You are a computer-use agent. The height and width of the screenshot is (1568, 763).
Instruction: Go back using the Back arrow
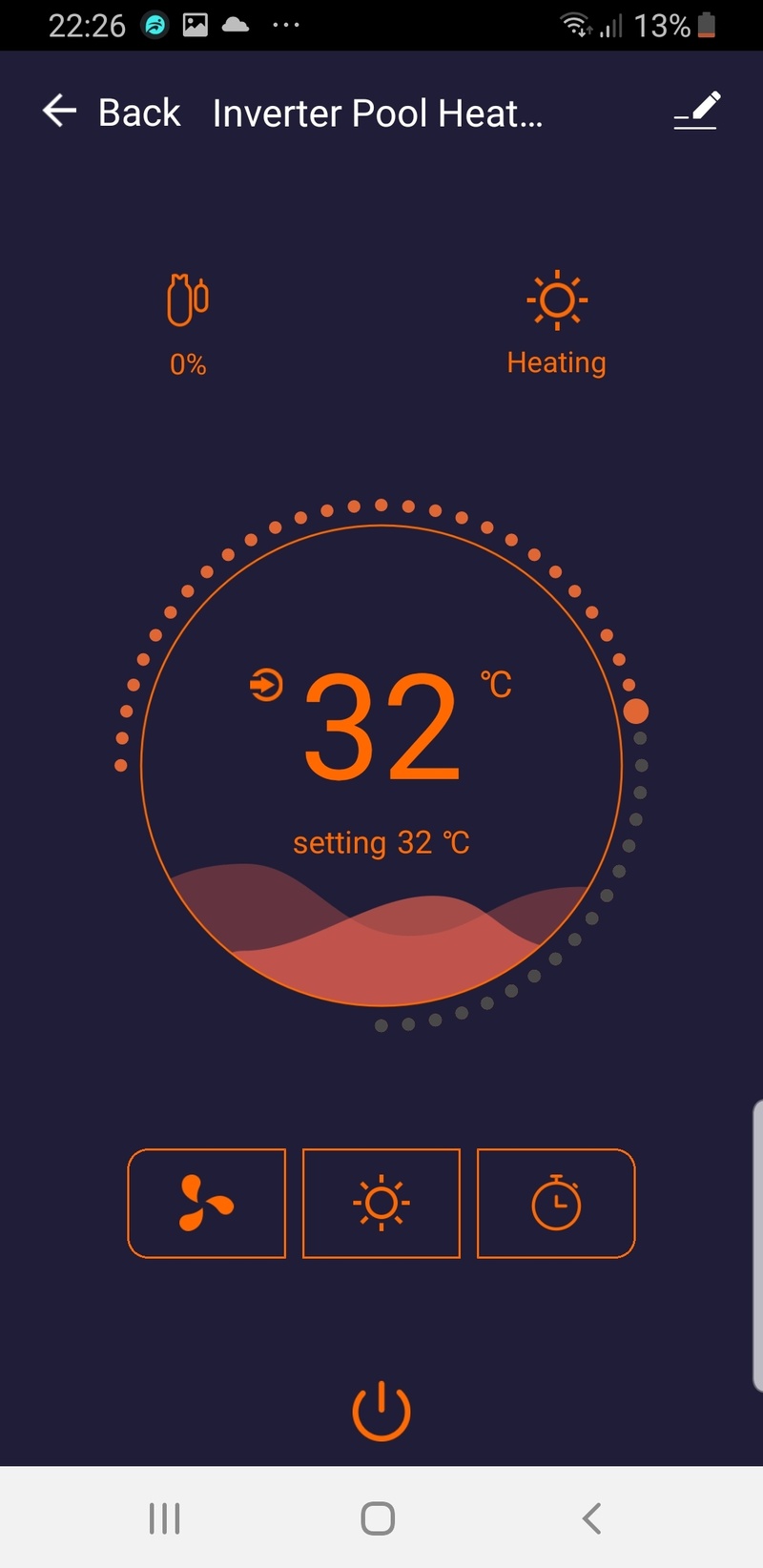coord(59,112)
